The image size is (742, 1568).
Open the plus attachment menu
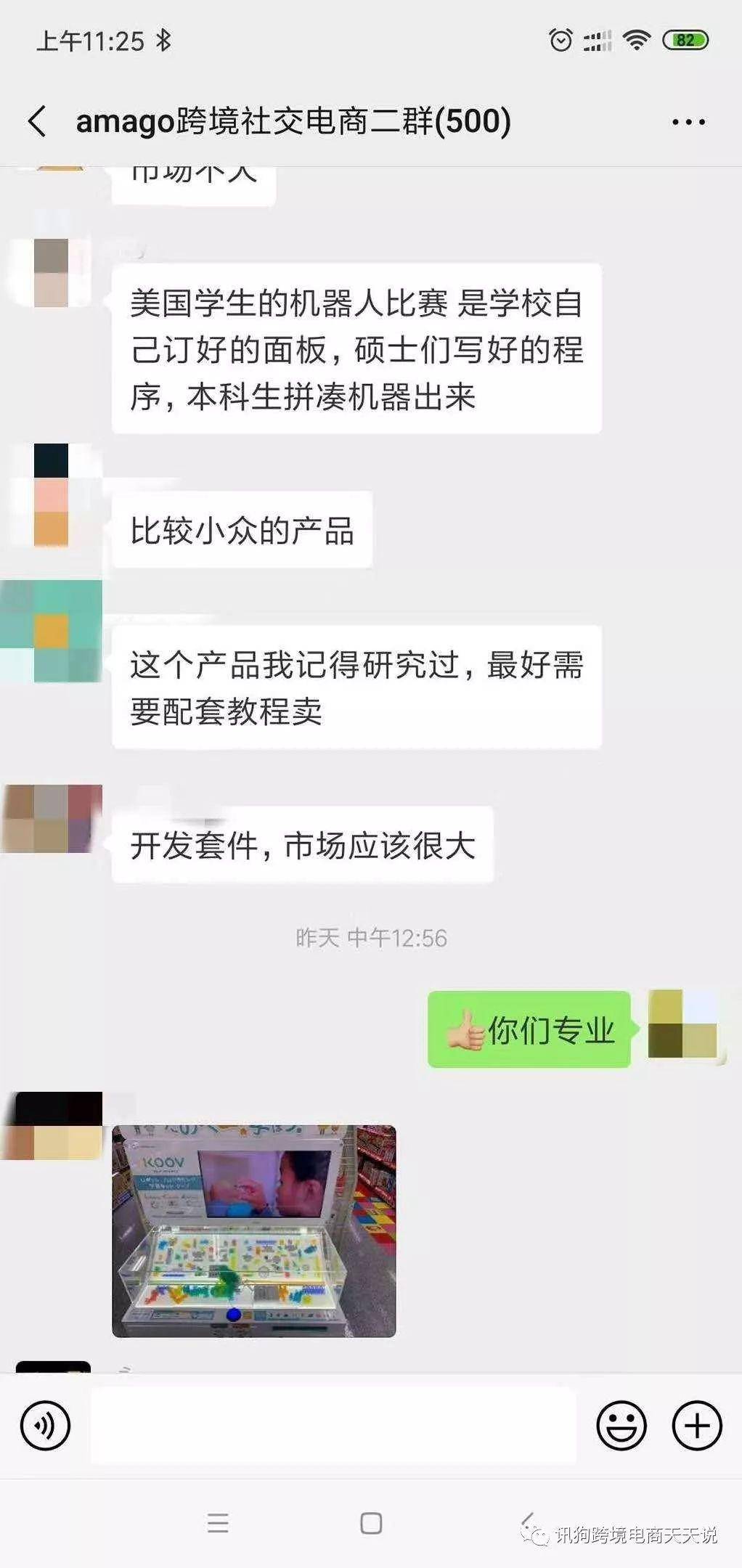click(x=697, y=1426)
